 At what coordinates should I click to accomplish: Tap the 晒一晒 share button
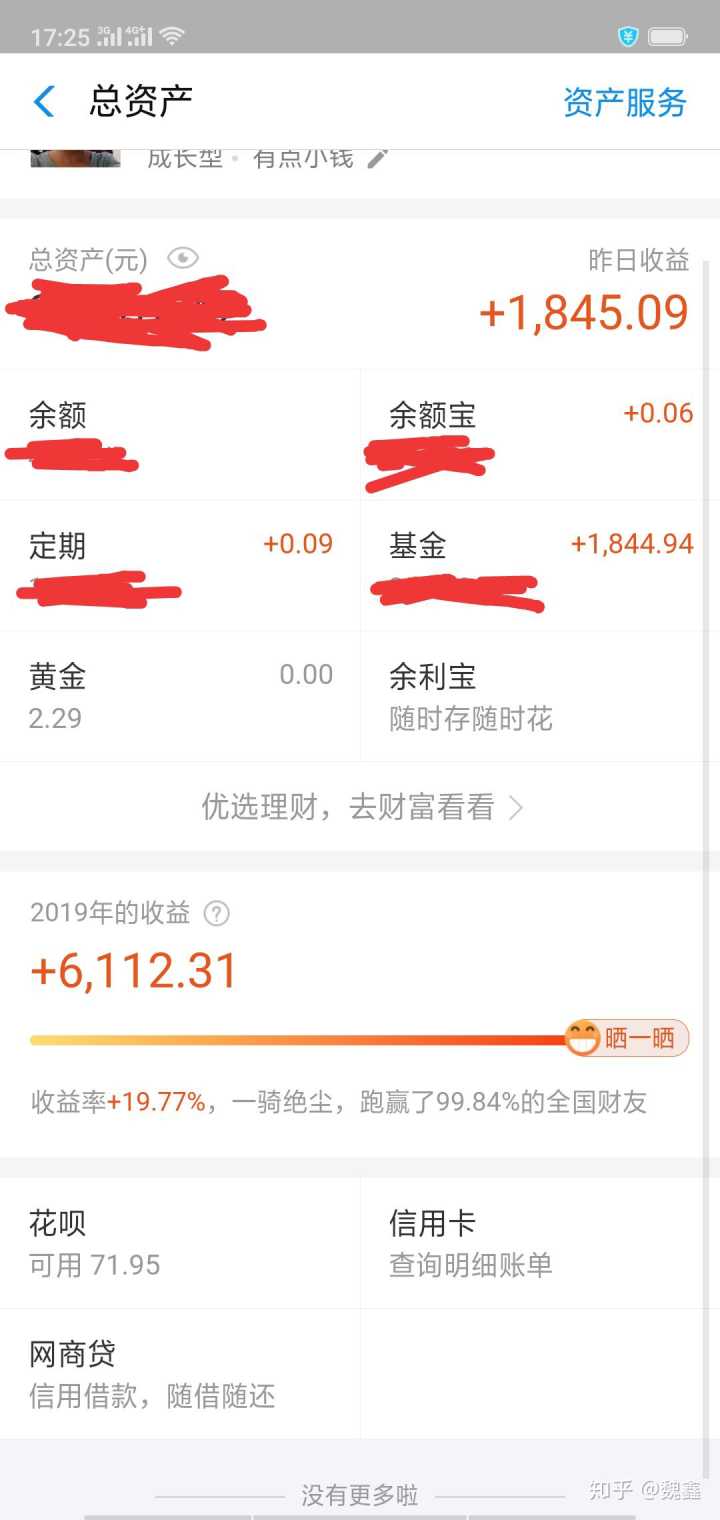tap(628, 1038)
